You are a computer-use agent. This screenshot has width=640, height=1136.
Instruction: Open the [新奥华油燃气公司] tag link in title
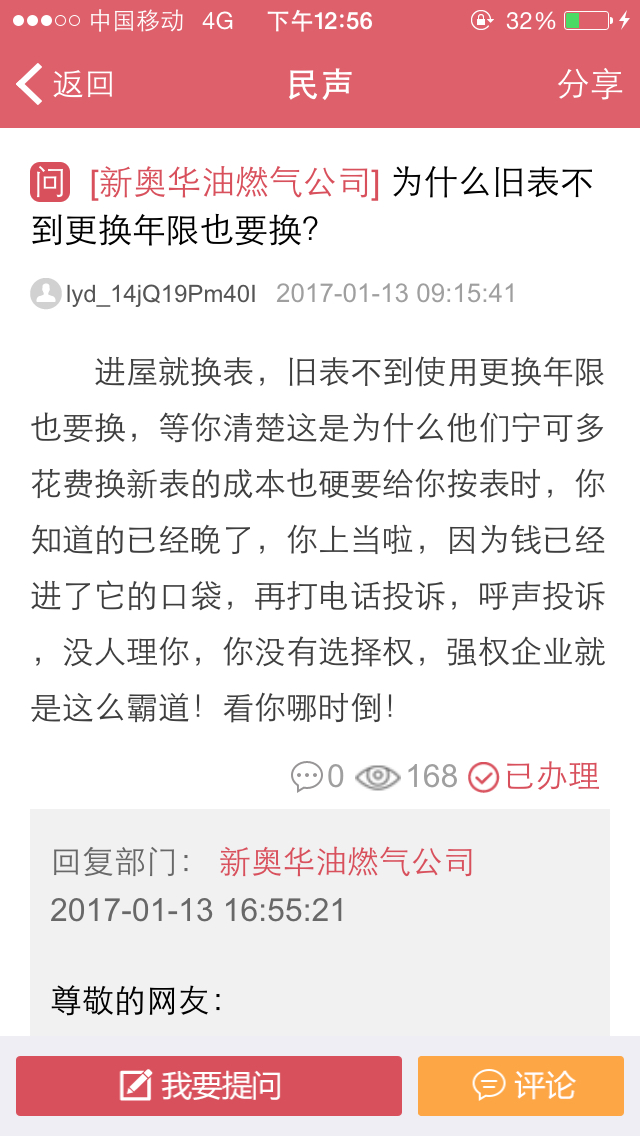point(235,182)
